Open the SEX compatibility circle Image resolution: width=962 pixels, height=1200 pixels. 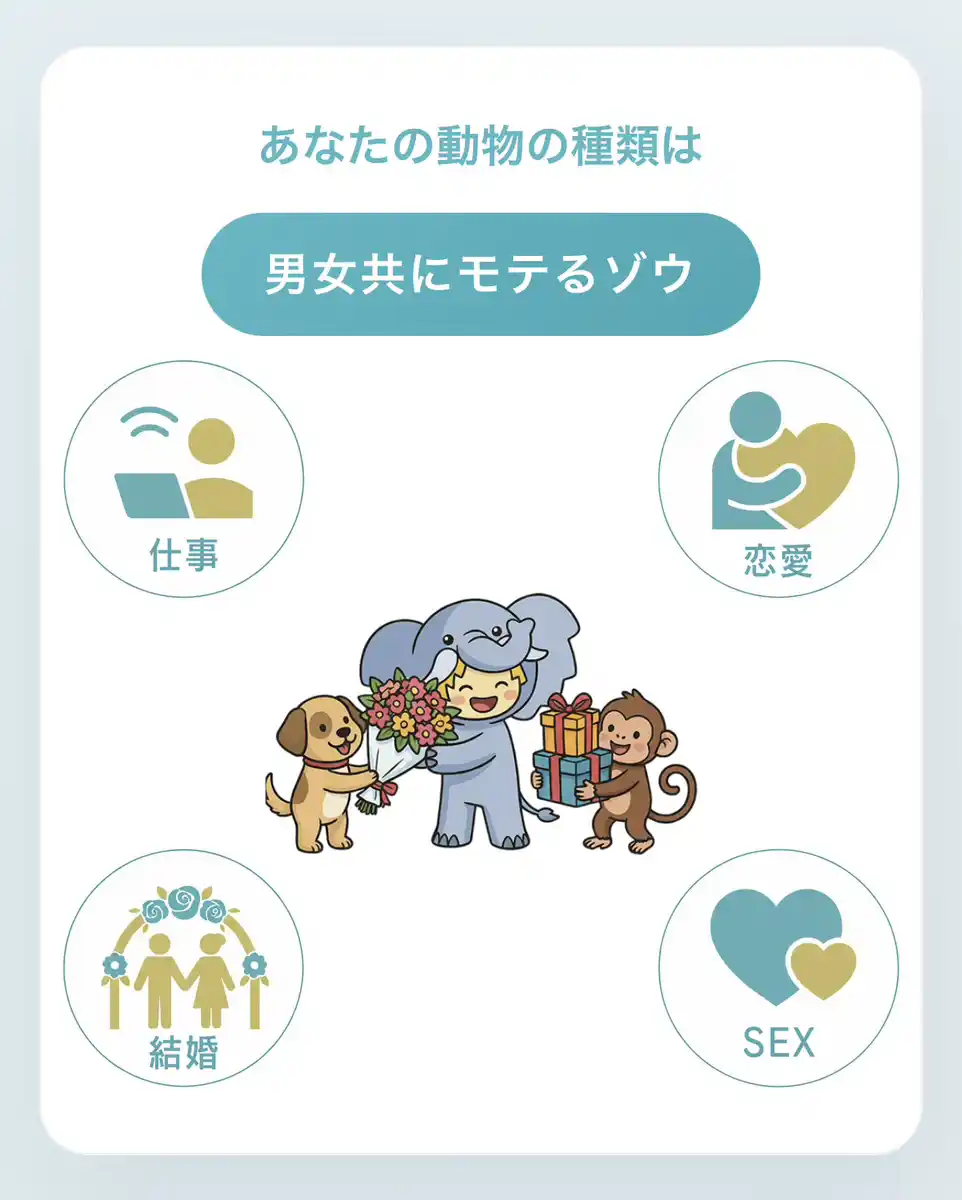coord(778,969)
